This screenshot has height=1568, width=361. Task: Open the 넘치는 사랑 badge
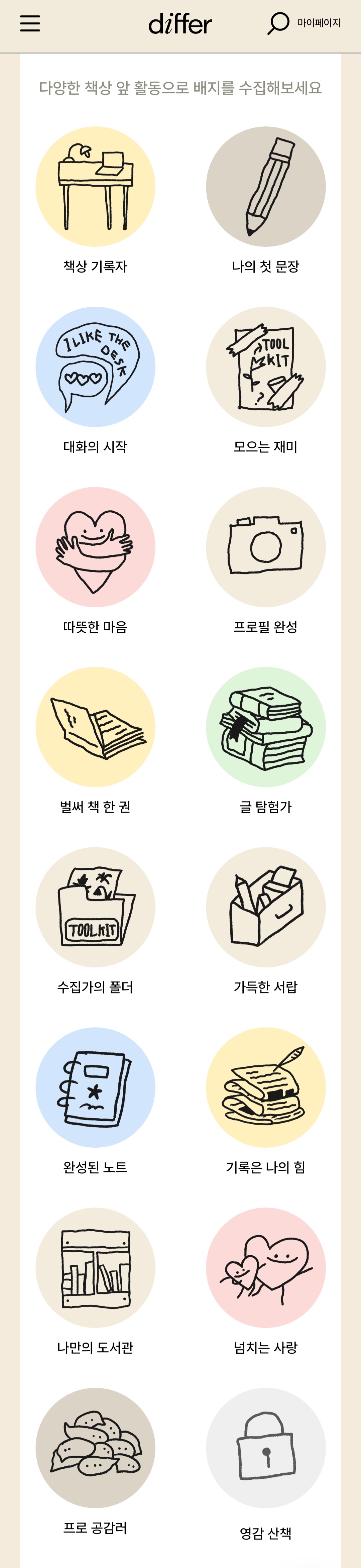(x=265, y=1267)
